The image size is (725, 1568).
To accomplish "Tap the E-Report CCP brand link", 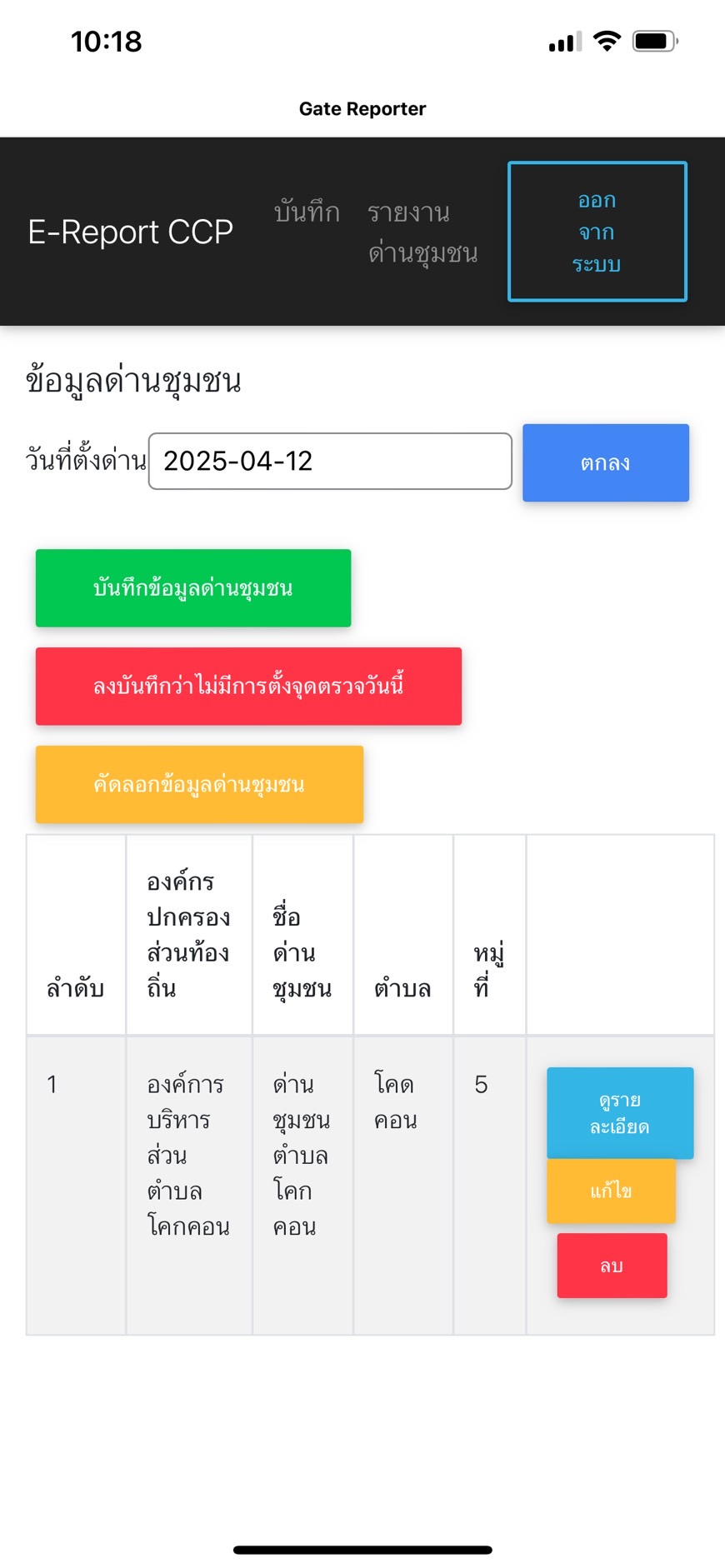I will (130, 232).
